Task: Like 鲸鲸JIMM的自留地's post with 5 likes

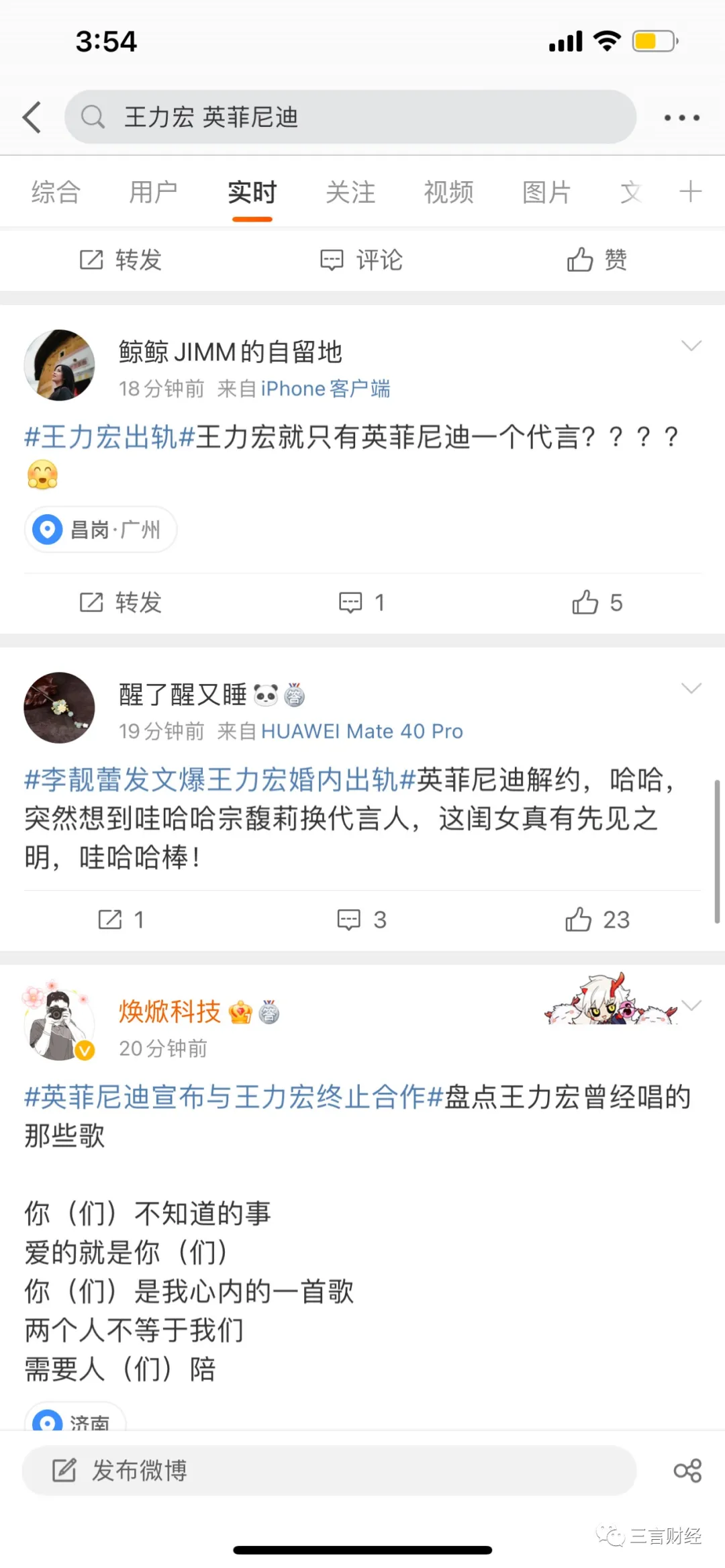Action: coord(597,603)
